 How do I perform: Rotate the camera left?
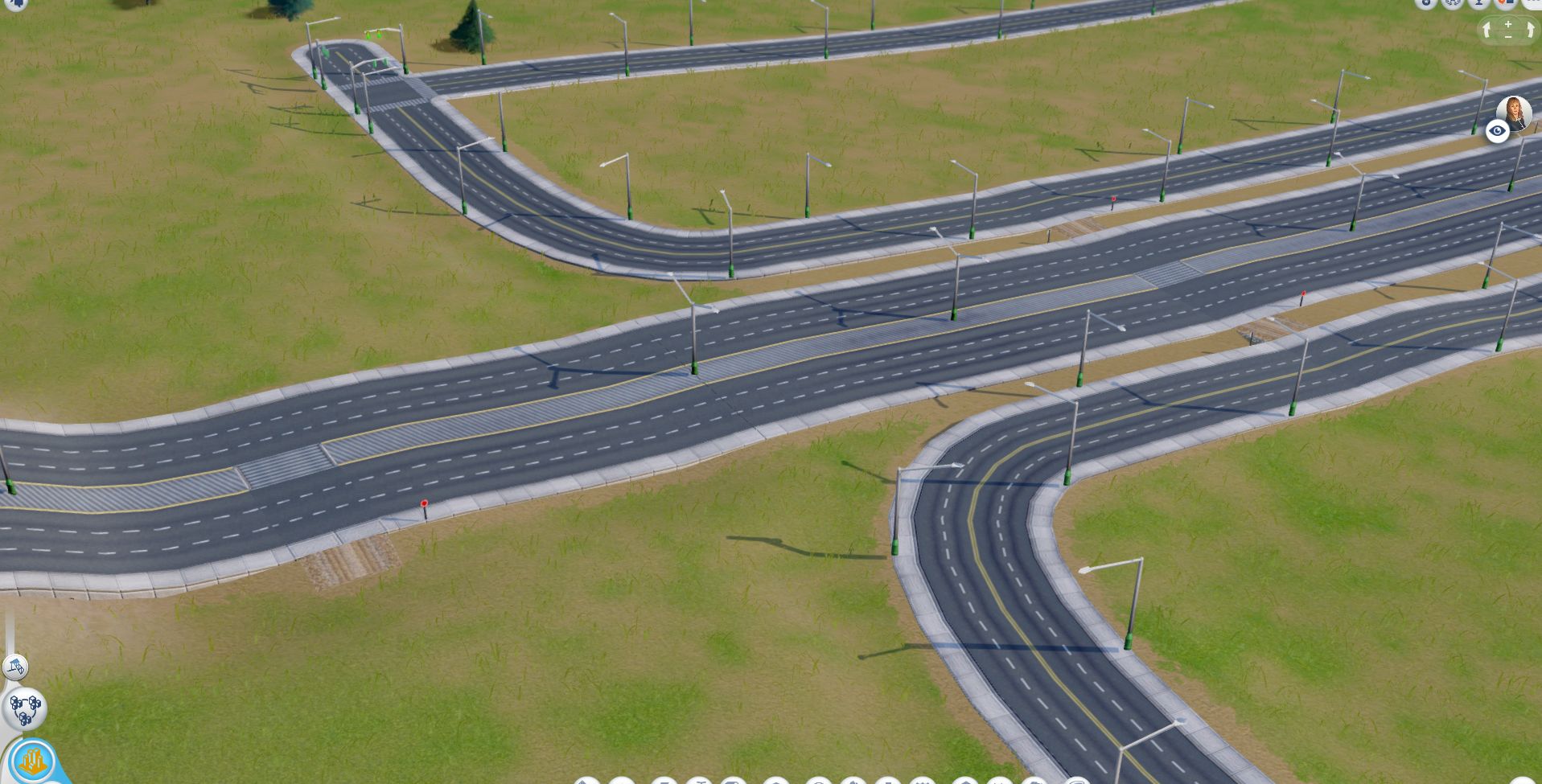1486,30
